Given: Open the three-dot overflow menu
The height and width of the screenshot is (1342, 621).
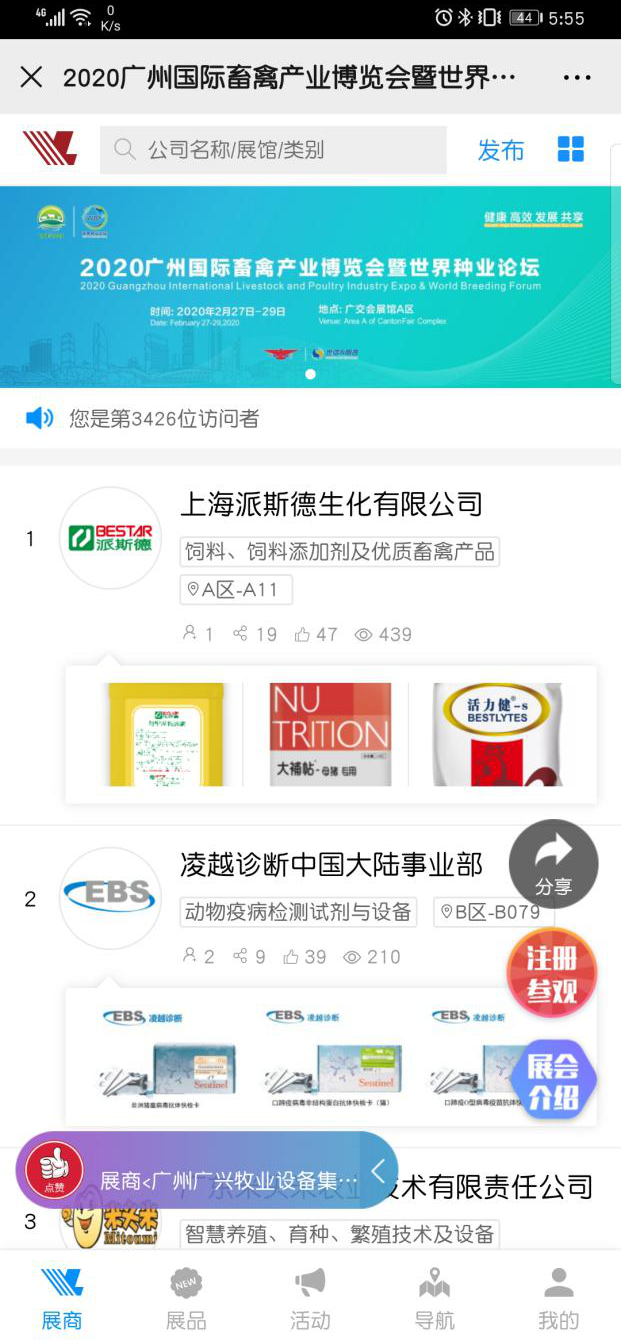Looking at the screenshot, I should [x=577, y=77].
